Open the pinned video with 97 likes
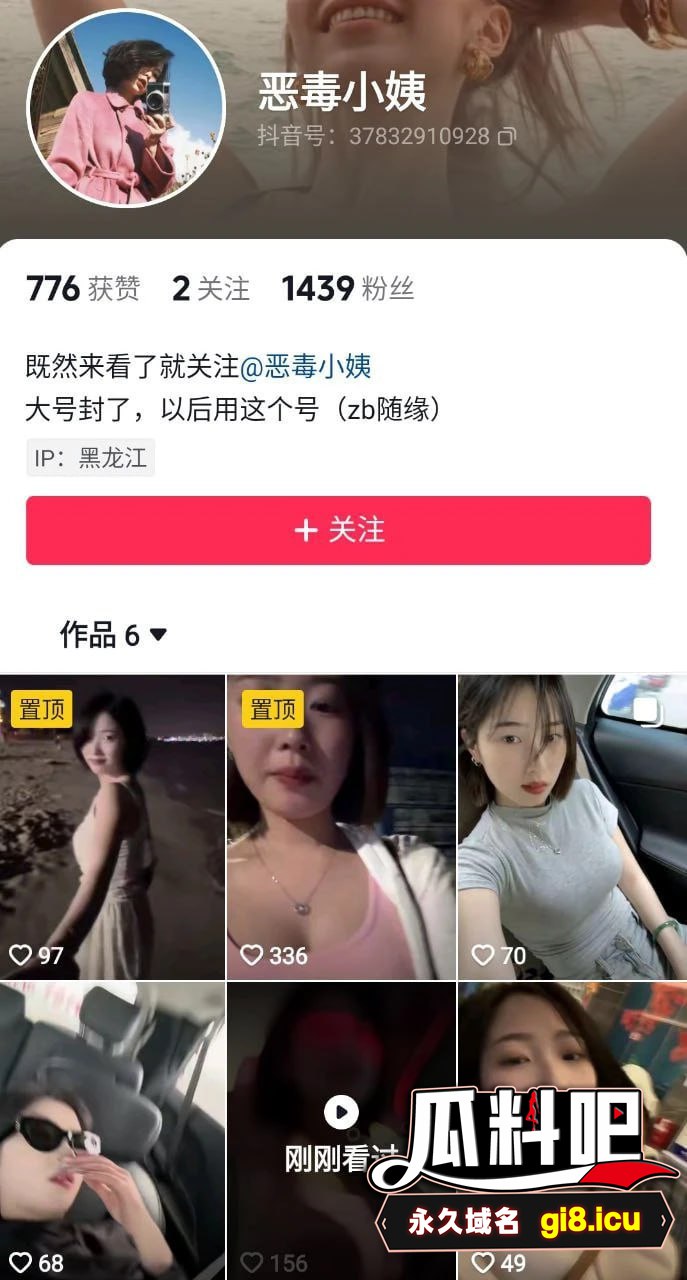 click(112, 826)
